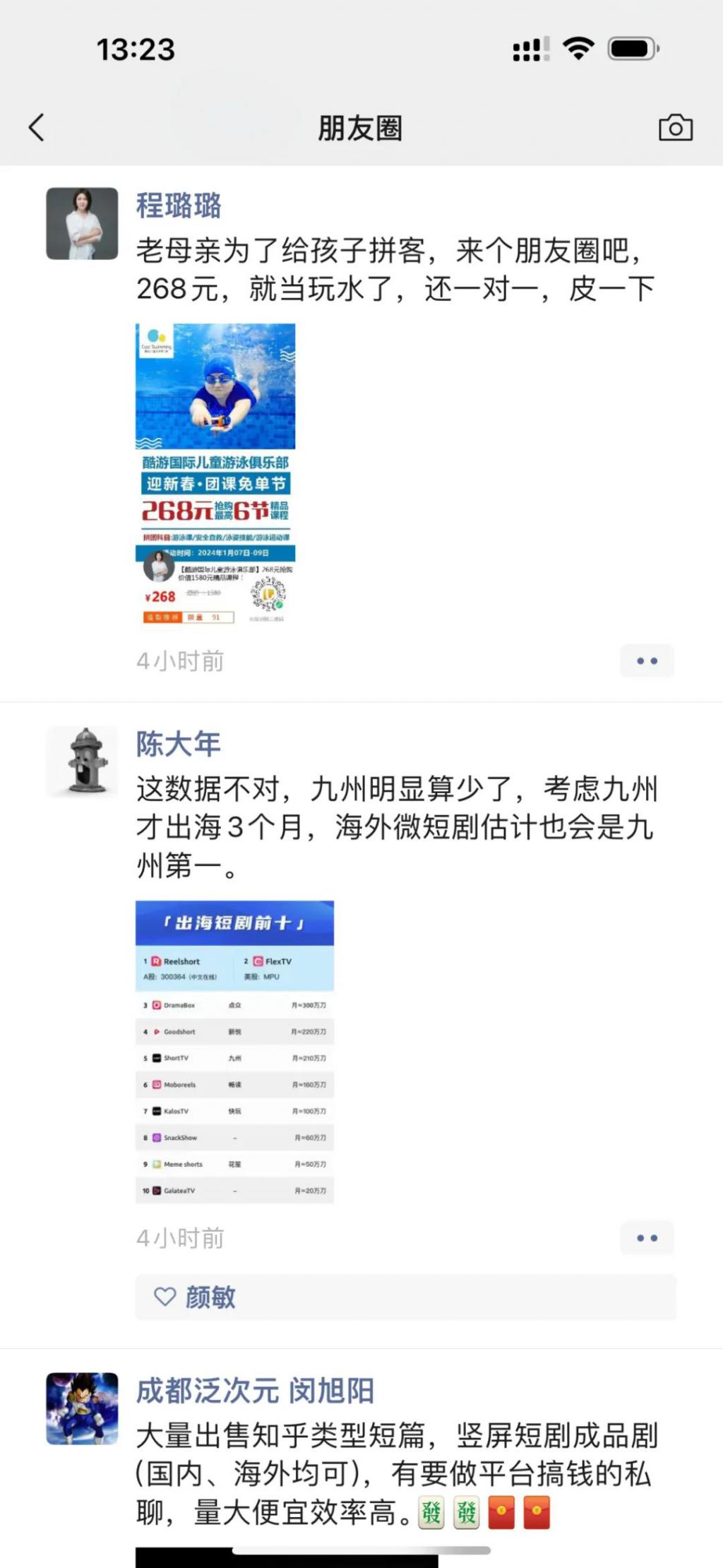Enlarge 陈大年's 出海短剧前十 chart image
723x1568 pixels.
pyautogui.click(x=234, y=1051)
